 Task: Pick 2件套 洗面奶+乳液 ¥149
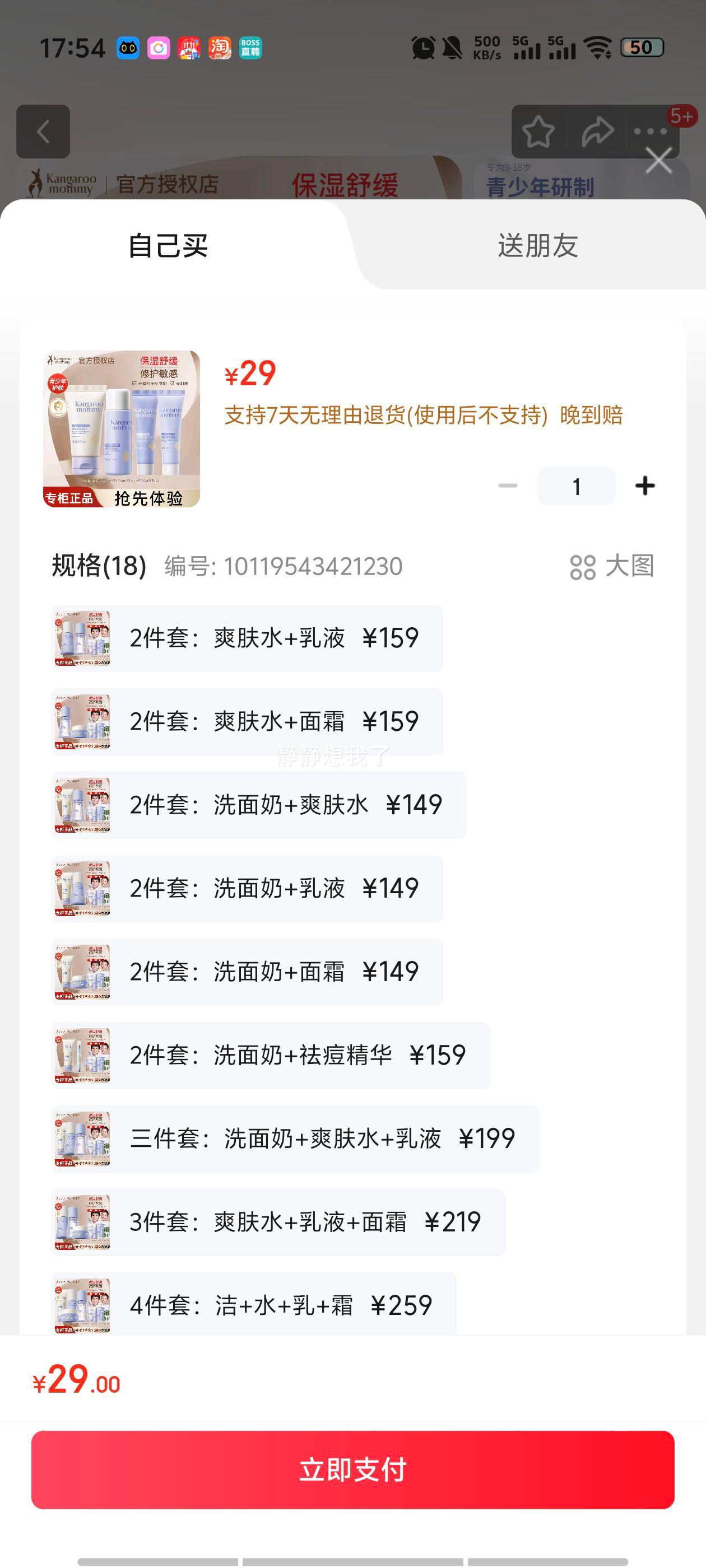[x=247, y=889]
